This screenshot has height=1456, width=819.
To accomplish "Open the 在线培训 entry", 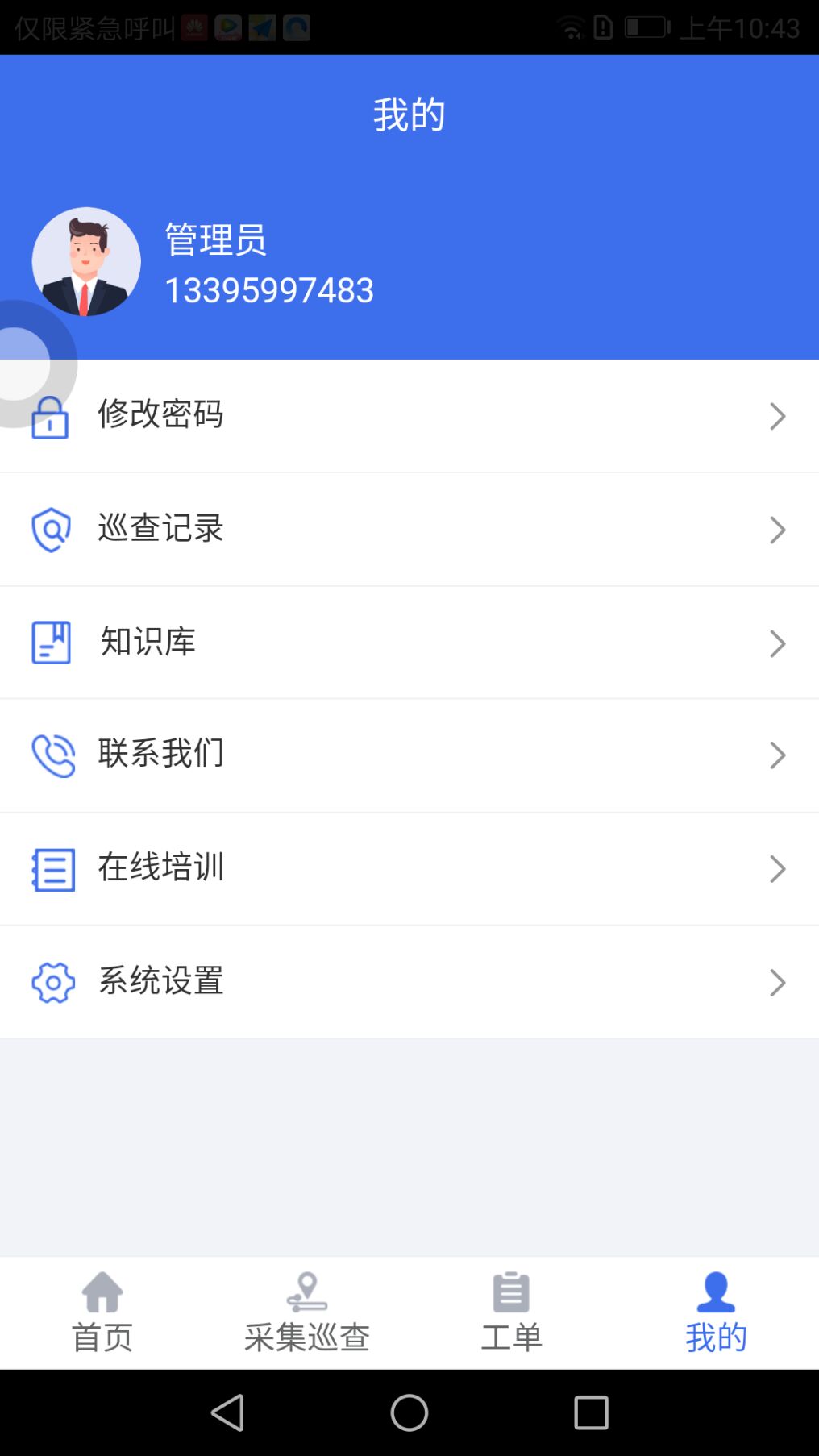I will click(x=409, y=868).
